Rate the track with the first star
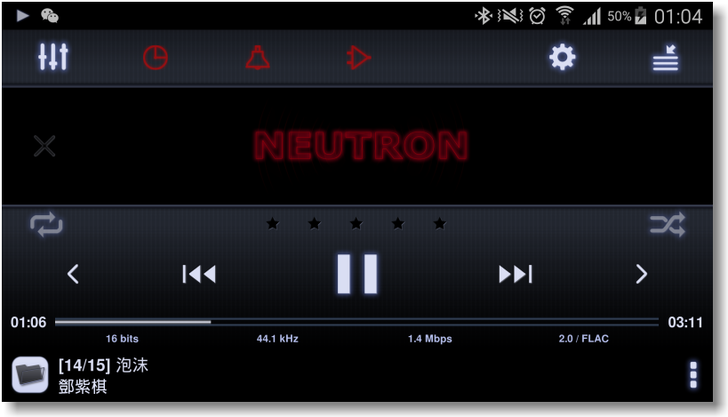This screenshot has width=728, height=417. (x=273, y=224)
